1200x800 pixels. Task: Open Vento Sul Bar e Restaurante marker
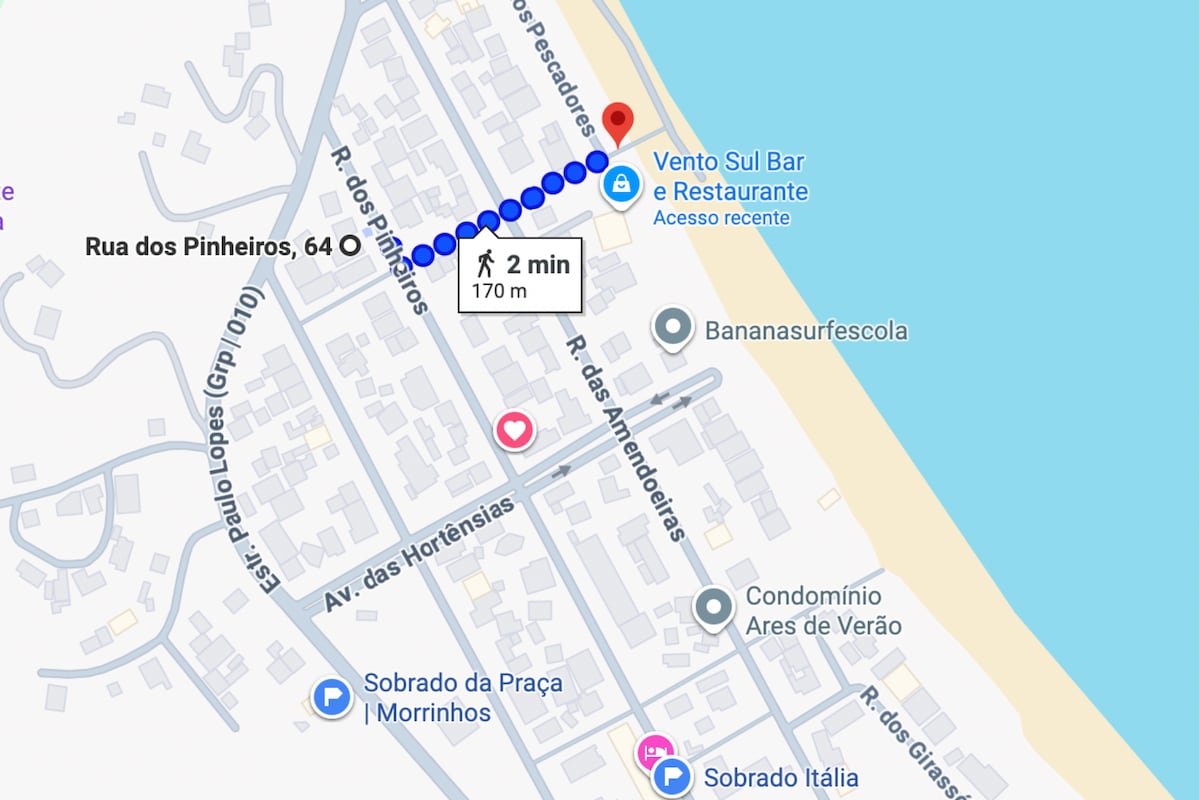pos(622,183)
